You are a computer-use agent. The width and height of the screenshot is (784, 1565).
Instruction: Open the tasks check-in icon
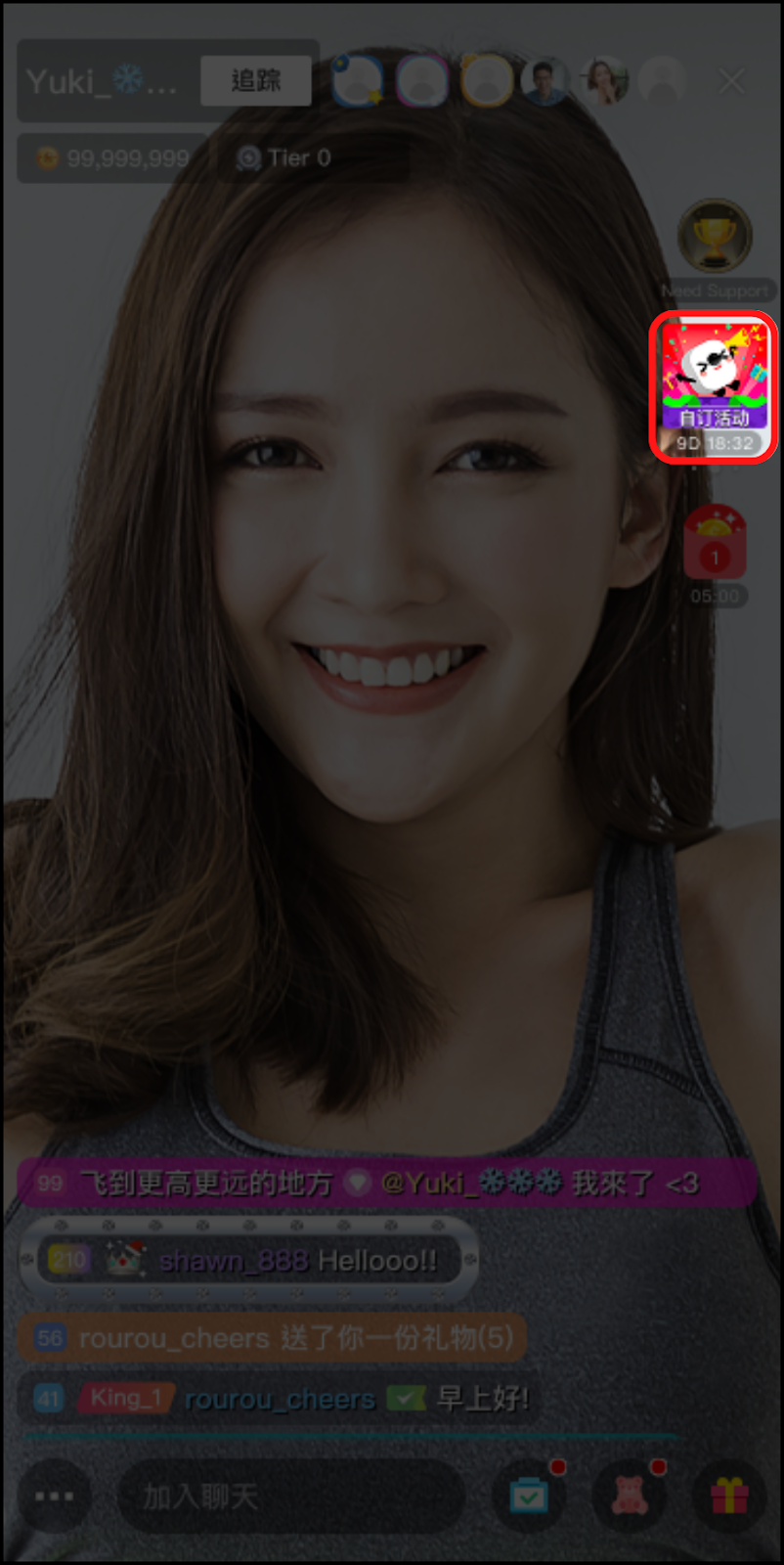point(530,1496)
